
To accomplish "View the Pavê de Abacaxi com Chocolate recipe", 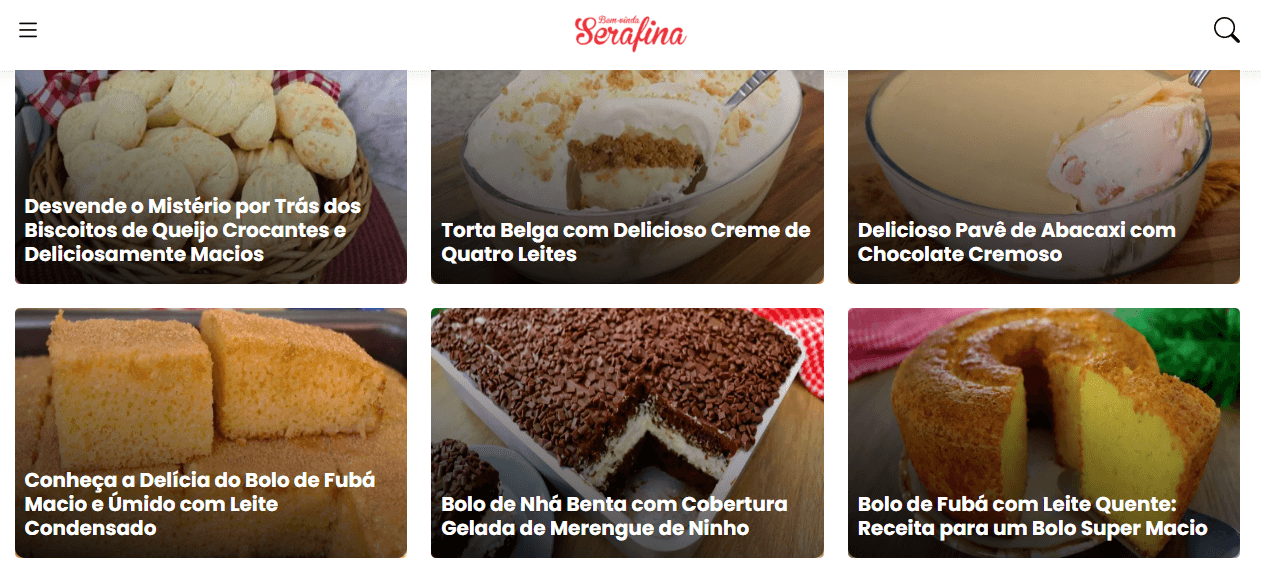I will pos(1016,242).
